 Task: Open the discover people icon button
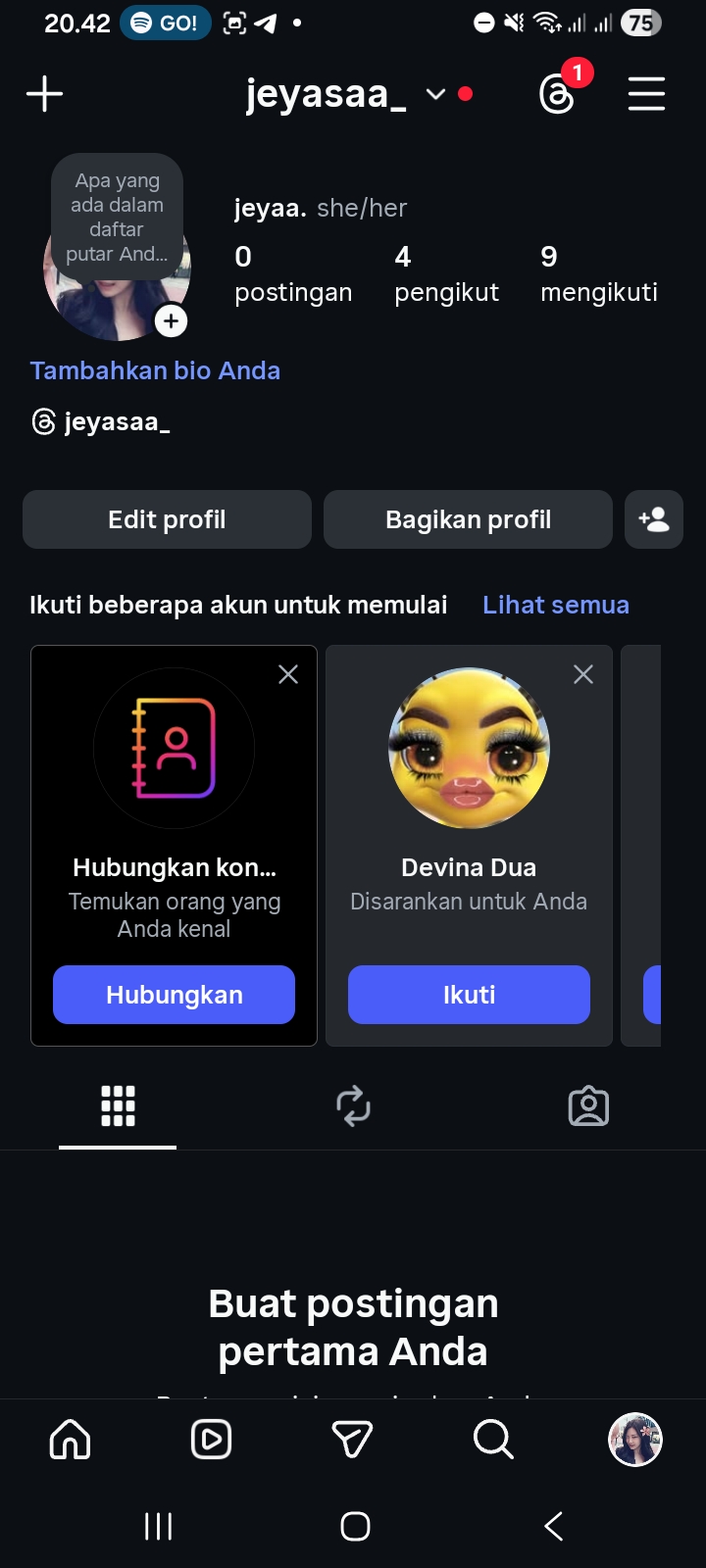pyautogui.click(x=654, y=519)
